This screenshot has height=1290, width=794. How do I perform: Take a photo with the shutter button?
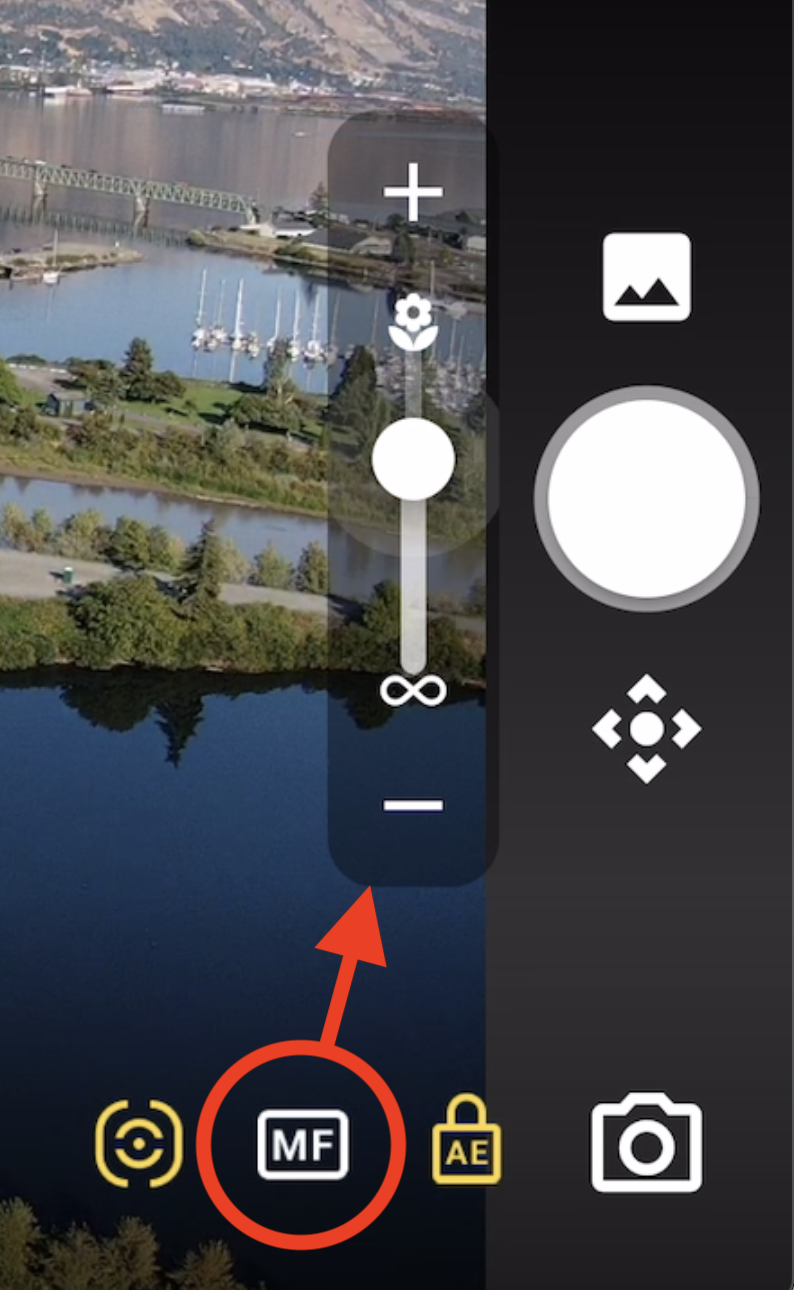click(646, 498)
